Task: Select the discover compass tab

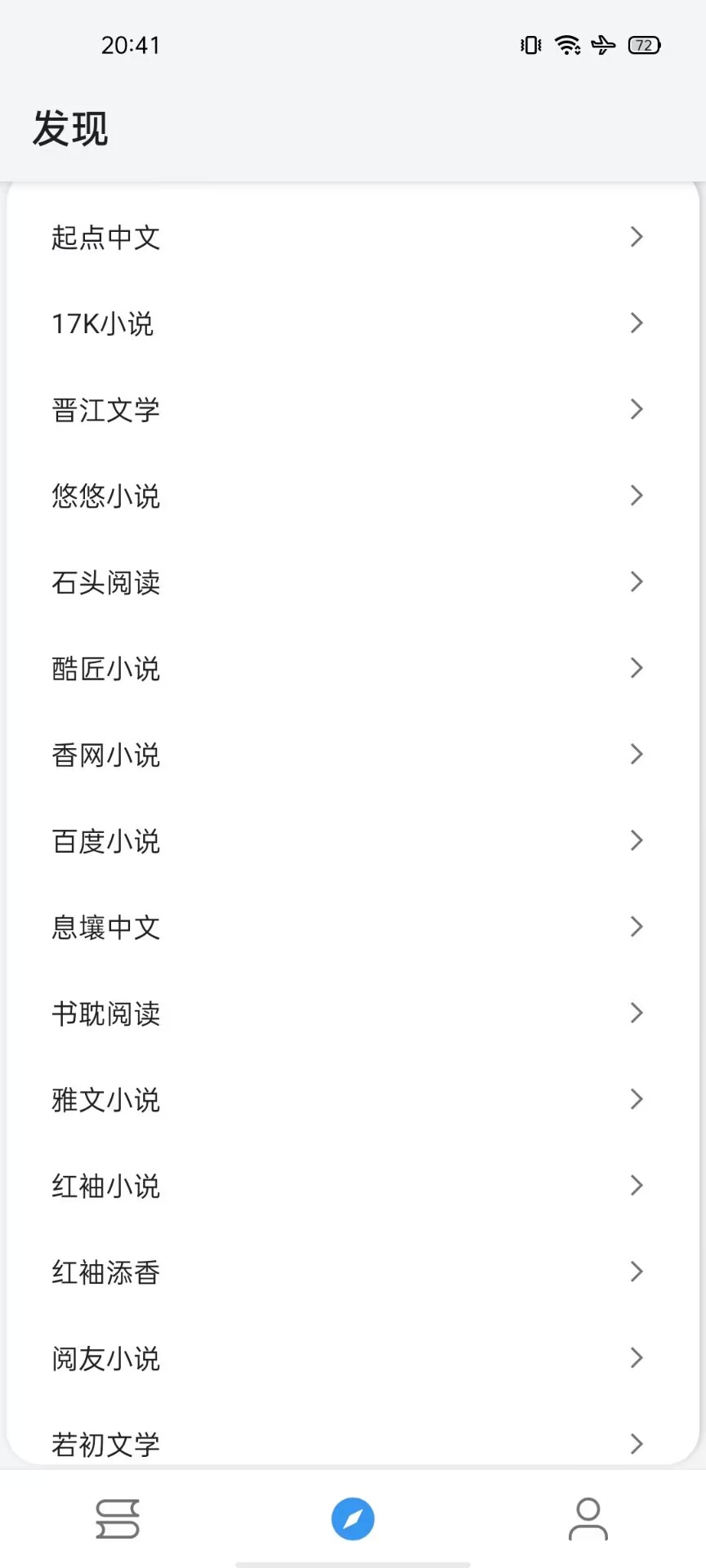Action: 353,1519
